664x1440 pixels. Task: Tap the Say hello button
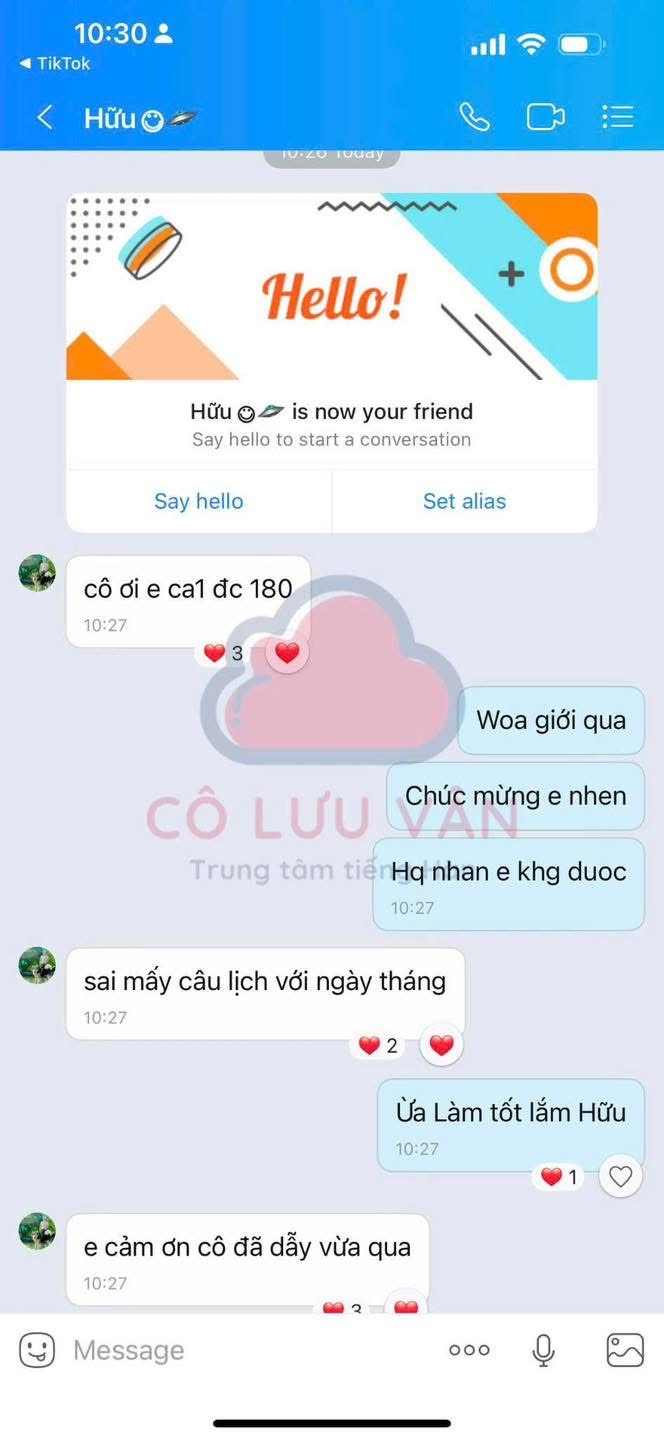pos(198,501)
